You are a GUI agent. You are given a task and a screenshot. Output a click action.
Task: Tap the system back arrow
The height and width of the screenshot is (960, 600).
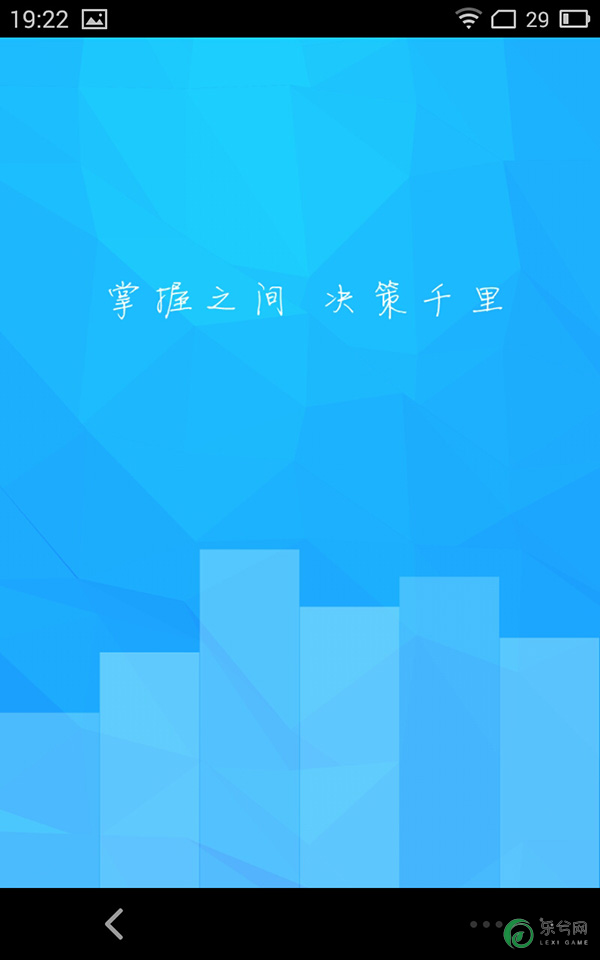pos(115,924)
